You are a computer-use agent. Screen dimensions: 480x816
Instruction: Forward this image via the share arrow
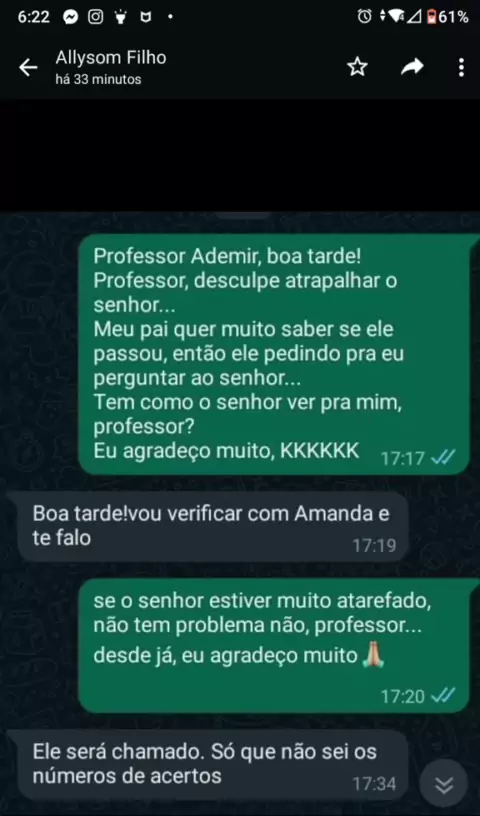coord(412,67)
